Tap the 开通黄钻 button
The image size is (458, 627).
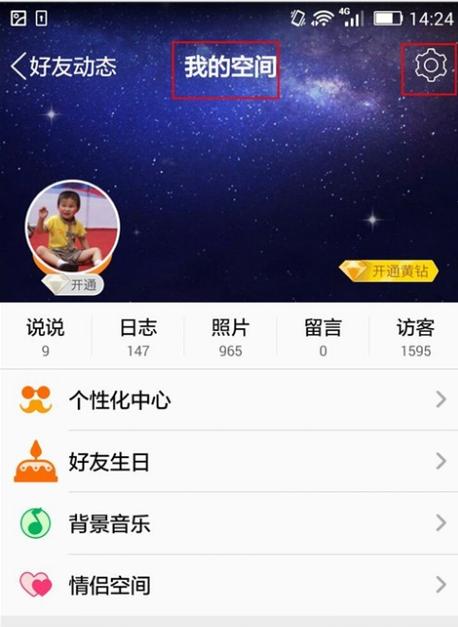click(x=389, y=271)
